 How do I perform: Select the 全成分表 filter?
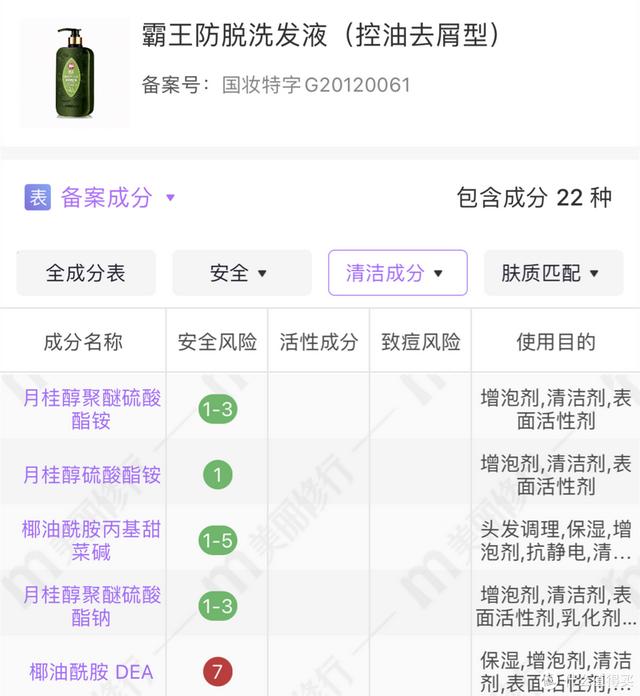click(86, 273)
